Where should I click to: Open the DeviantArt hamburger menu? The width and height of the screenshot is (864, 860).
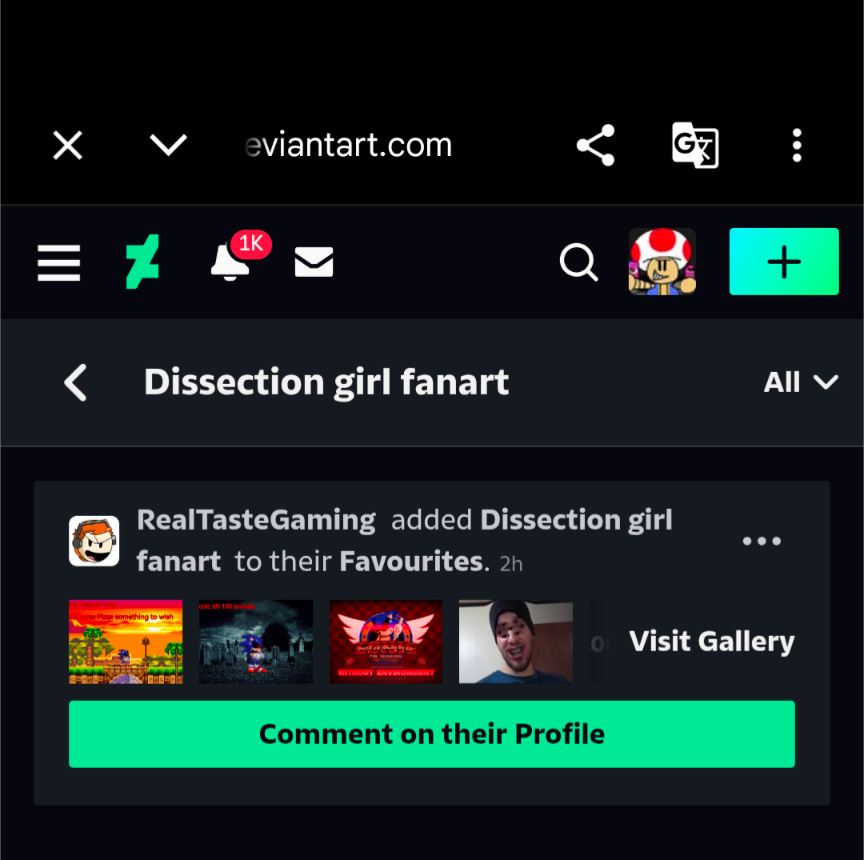click(59, 263)
